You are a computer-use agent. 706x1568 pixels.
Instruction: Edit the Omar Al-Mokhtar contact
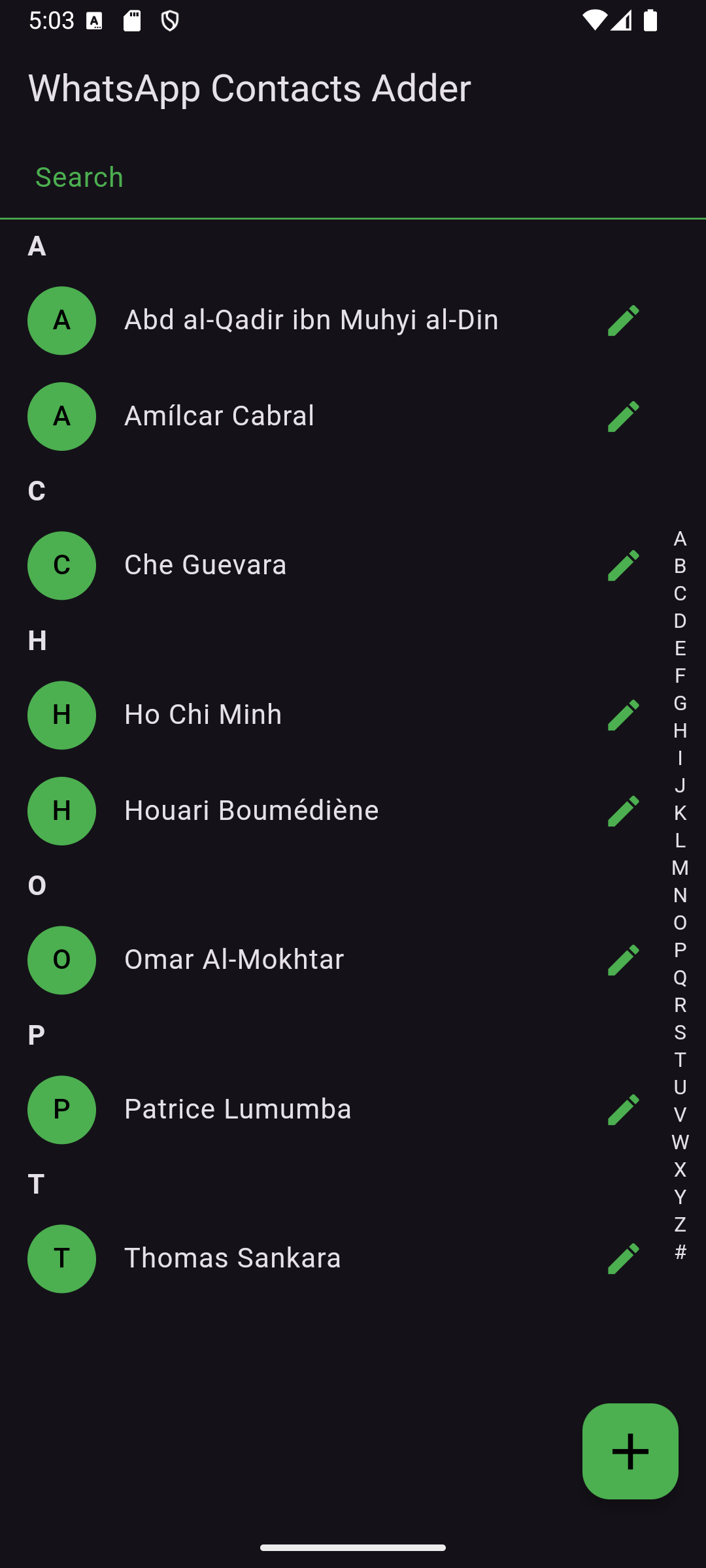pos(623,960)
